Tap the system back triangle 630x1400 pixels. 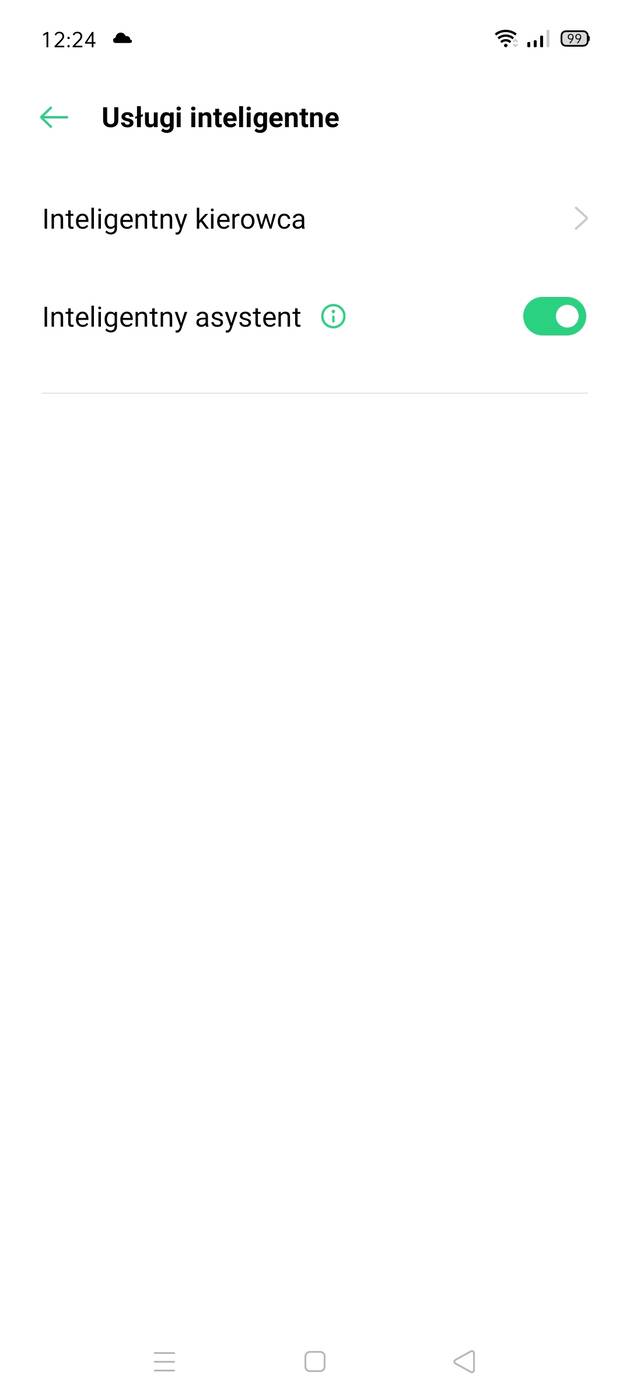[x=464, y=1361]
